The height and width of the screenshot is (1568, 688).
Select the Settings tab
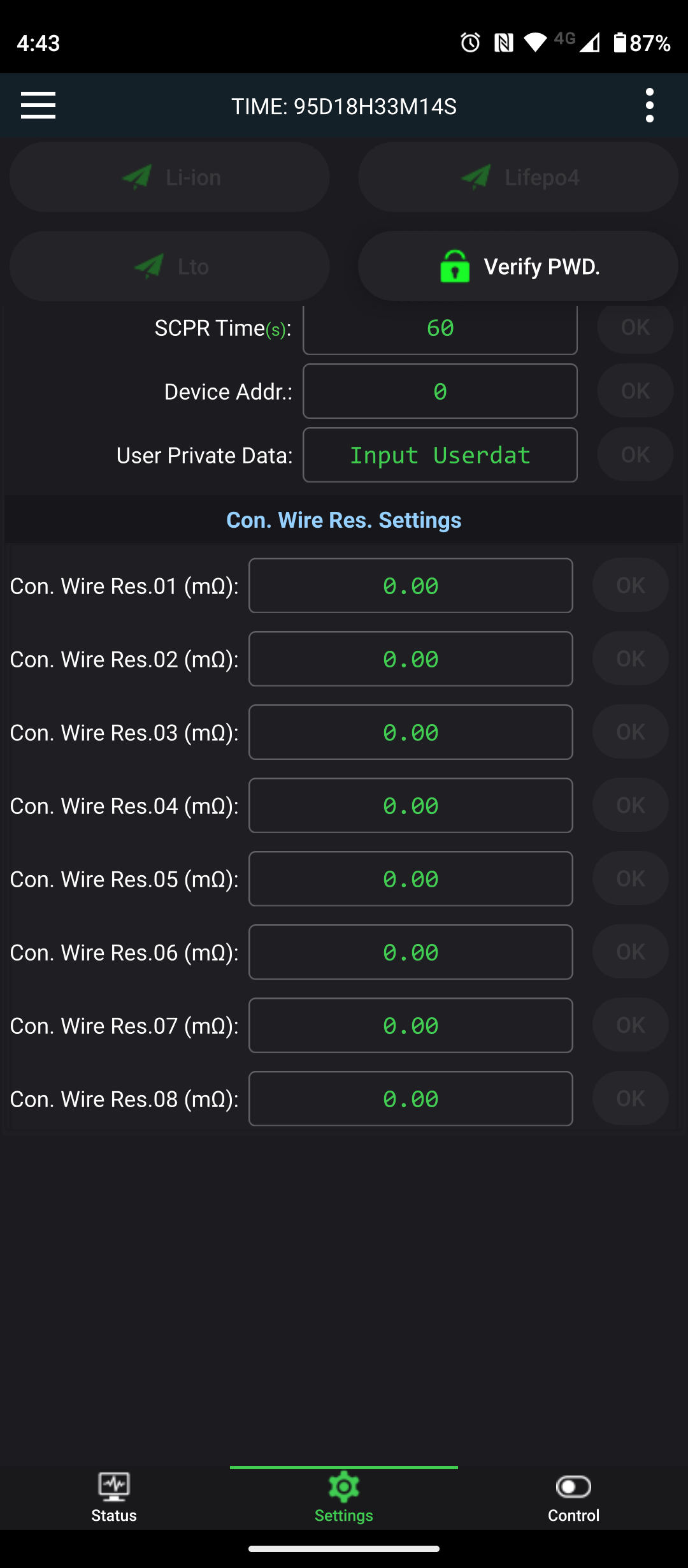[344, 1498]
